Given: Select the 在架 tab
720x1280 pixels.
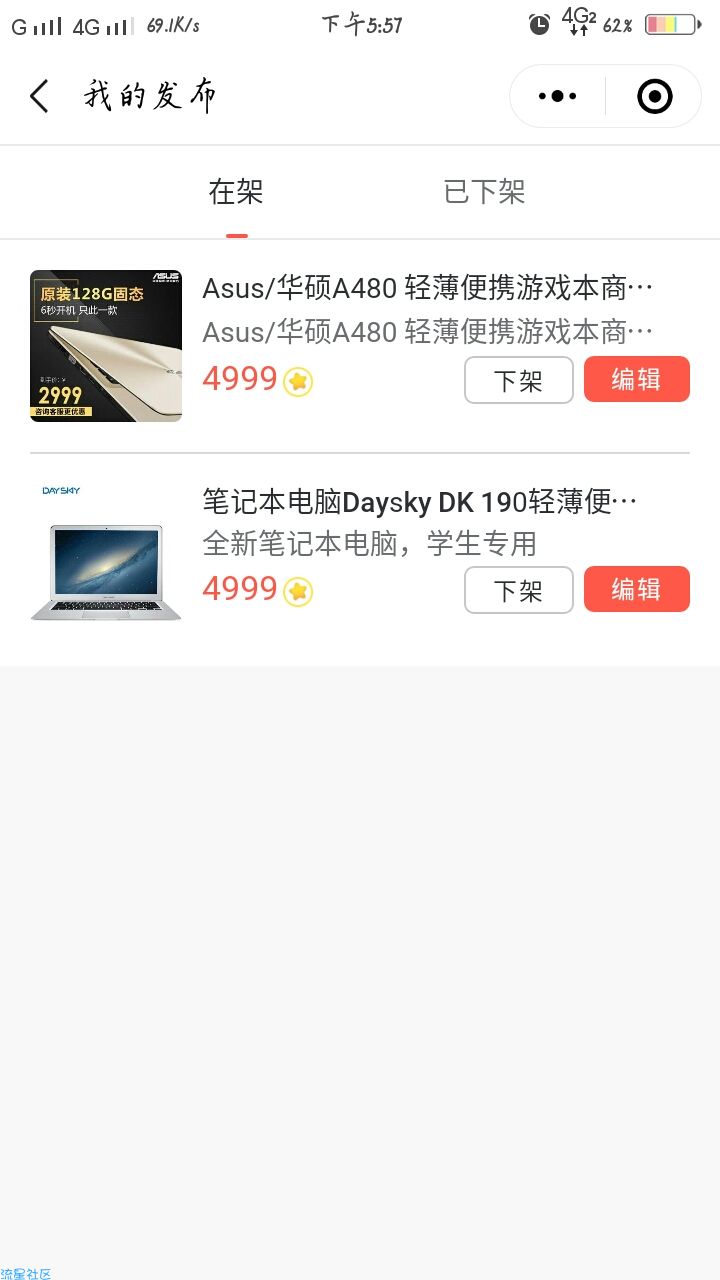Looking at the screenshot, I should [236, 192].
